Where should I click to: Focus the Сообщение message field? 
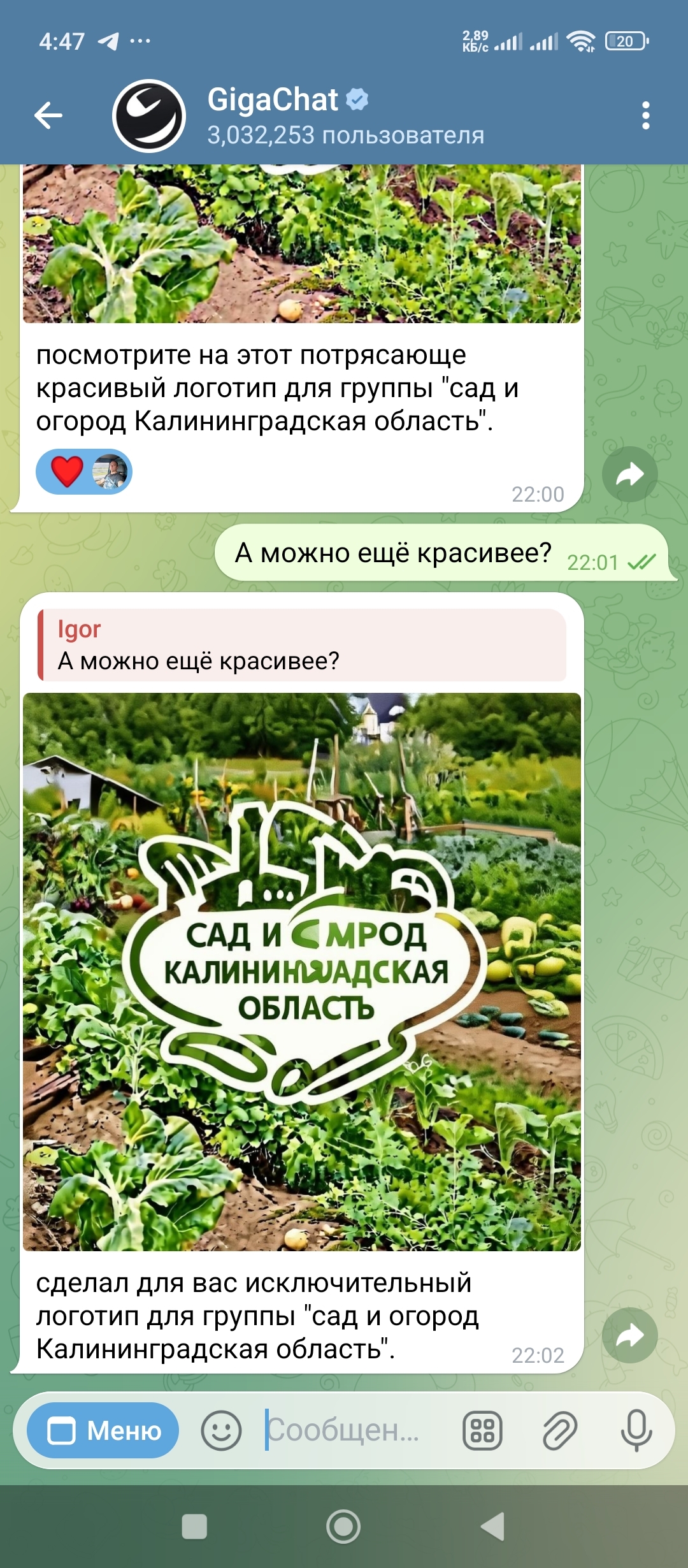[x=357, y=1431]
